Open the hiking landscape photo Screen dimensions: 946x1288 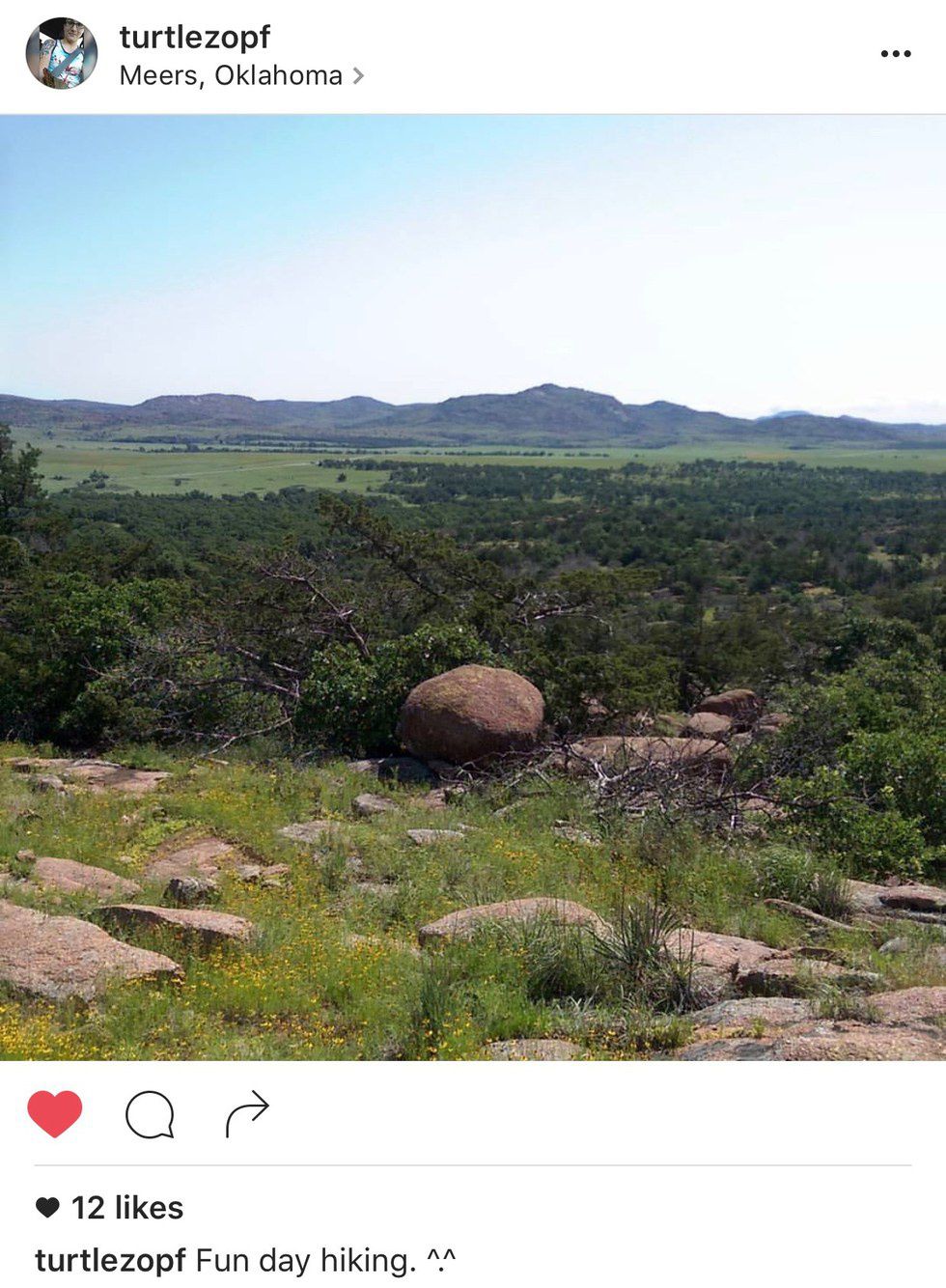tap(473, 588)
